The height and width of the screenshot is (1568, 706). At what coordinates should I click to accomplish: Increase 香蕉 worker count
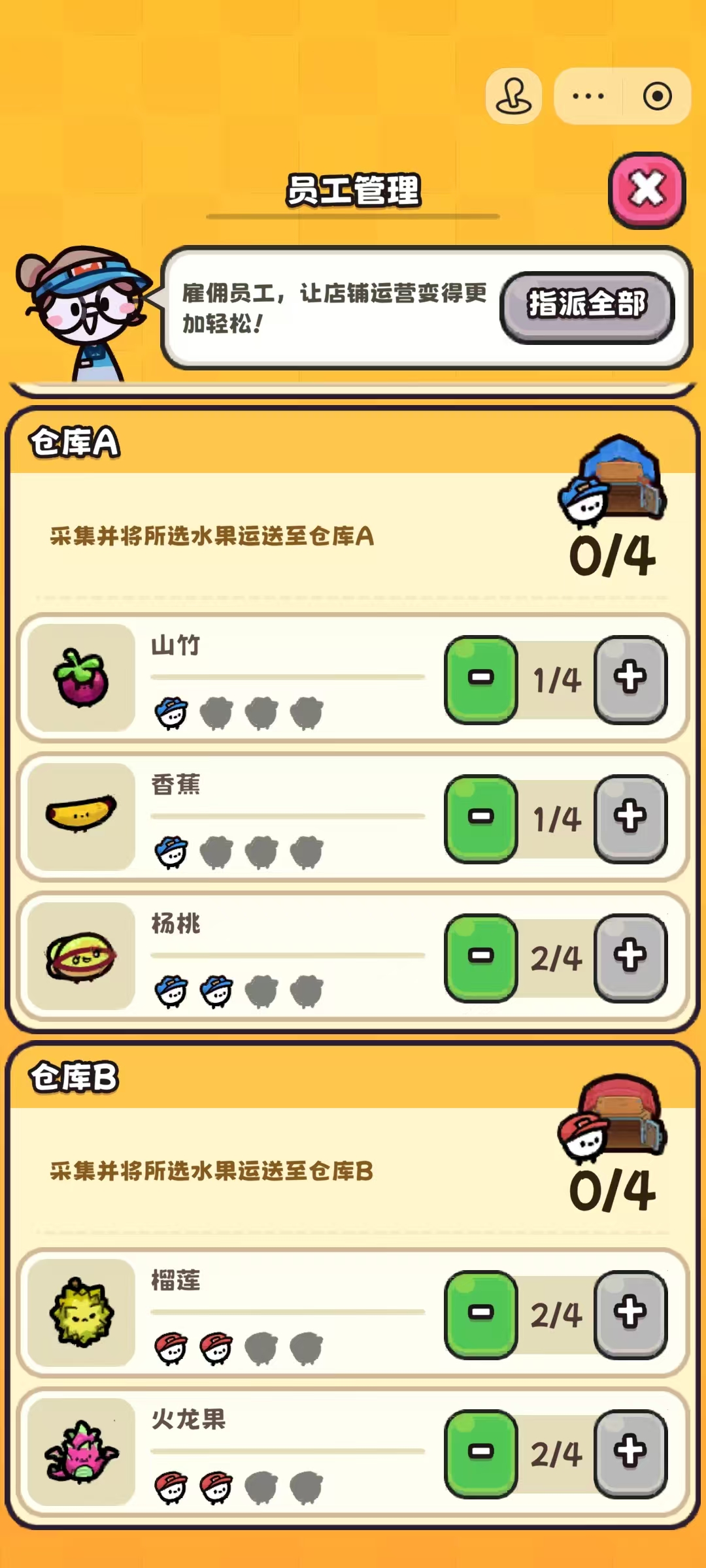click(630, 818)
